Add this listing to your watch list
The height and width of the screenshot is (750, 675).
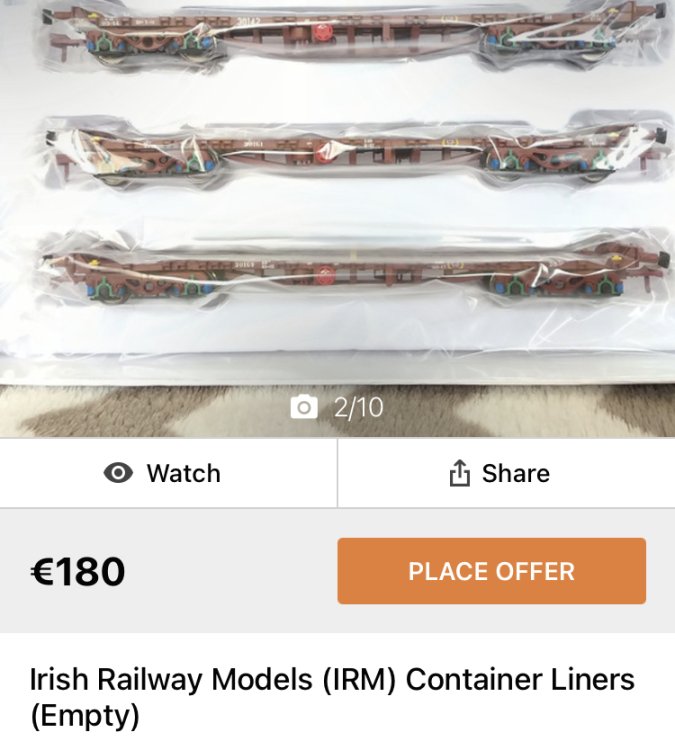[163, 473]
